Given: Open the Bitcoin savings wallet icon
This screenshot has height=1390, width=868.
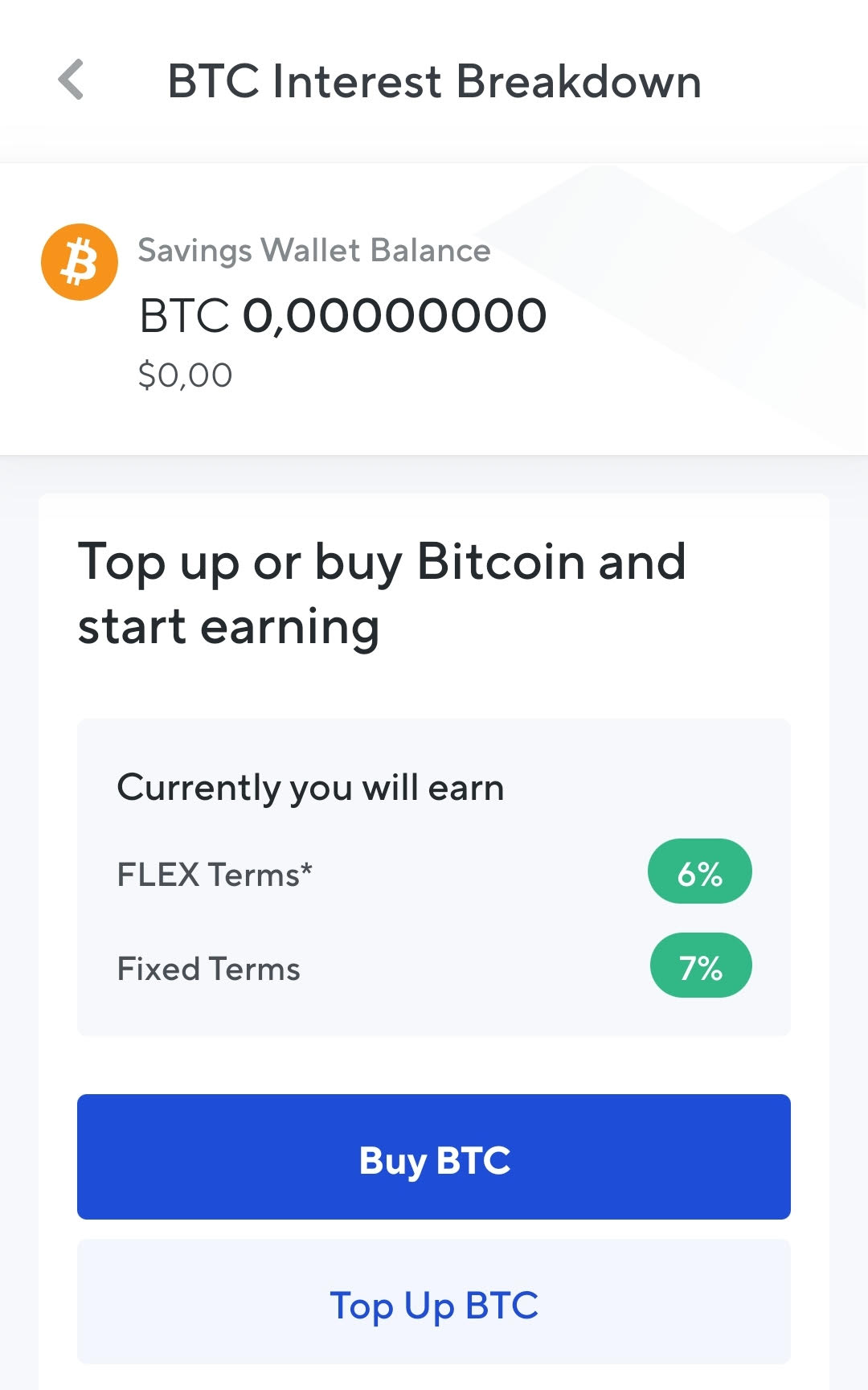Looking at the screenshot, I should pos(79,261).
